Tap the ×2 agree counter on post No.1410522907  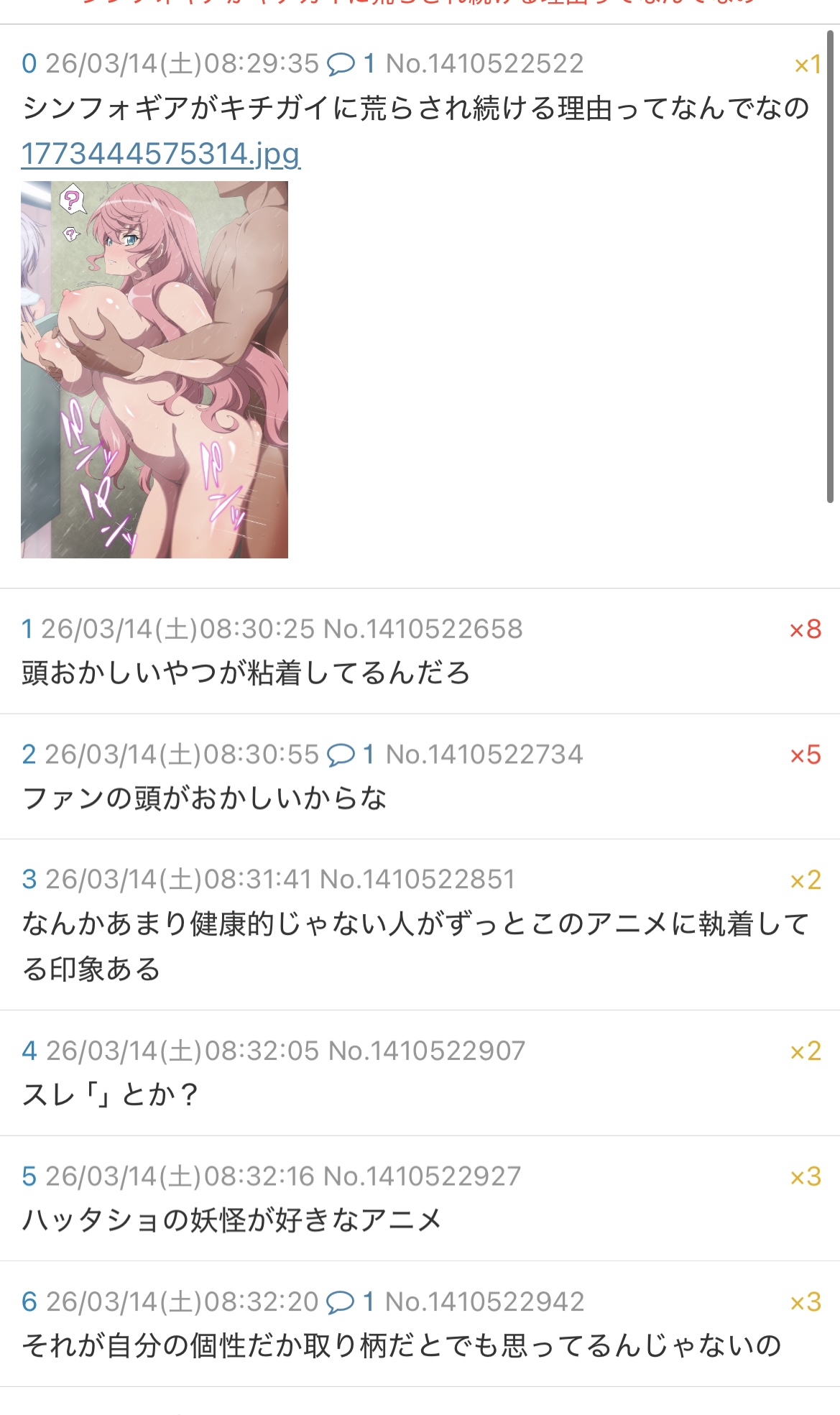click(805, 1051)
